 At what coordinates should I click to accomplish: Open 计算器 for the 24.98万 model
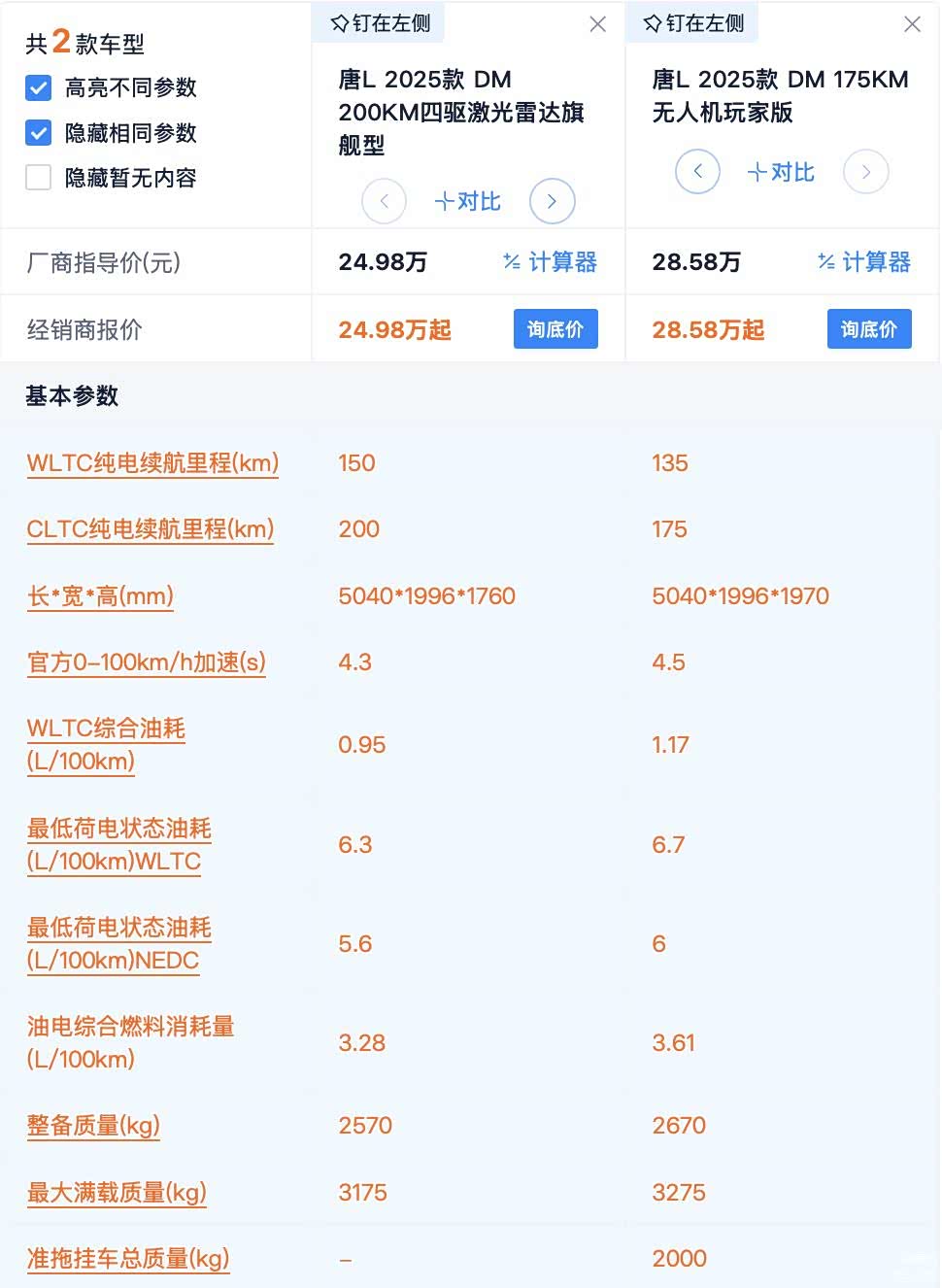click(x=551, y=261)
